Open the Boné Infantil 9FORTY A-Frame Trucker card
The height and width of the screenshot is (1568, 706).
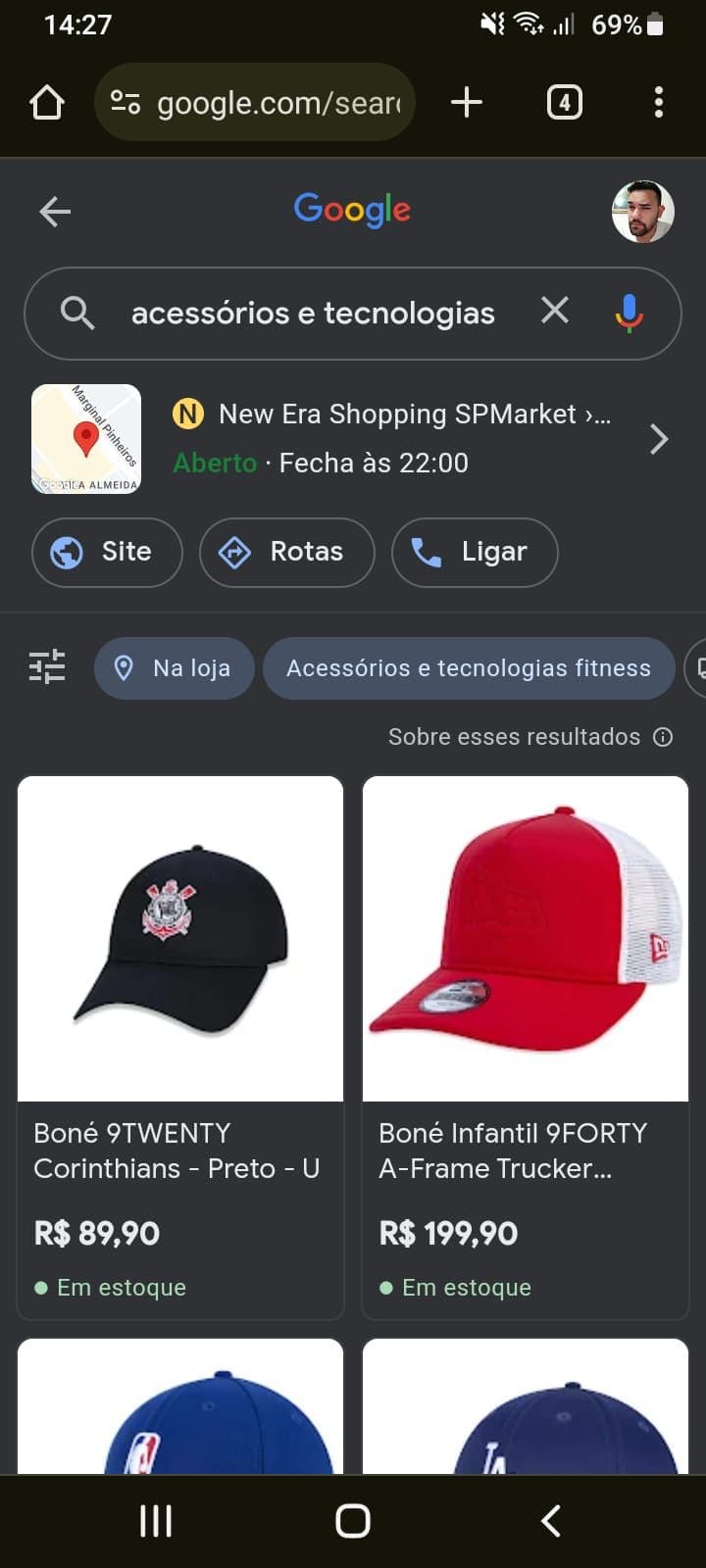pos(526,1047)
